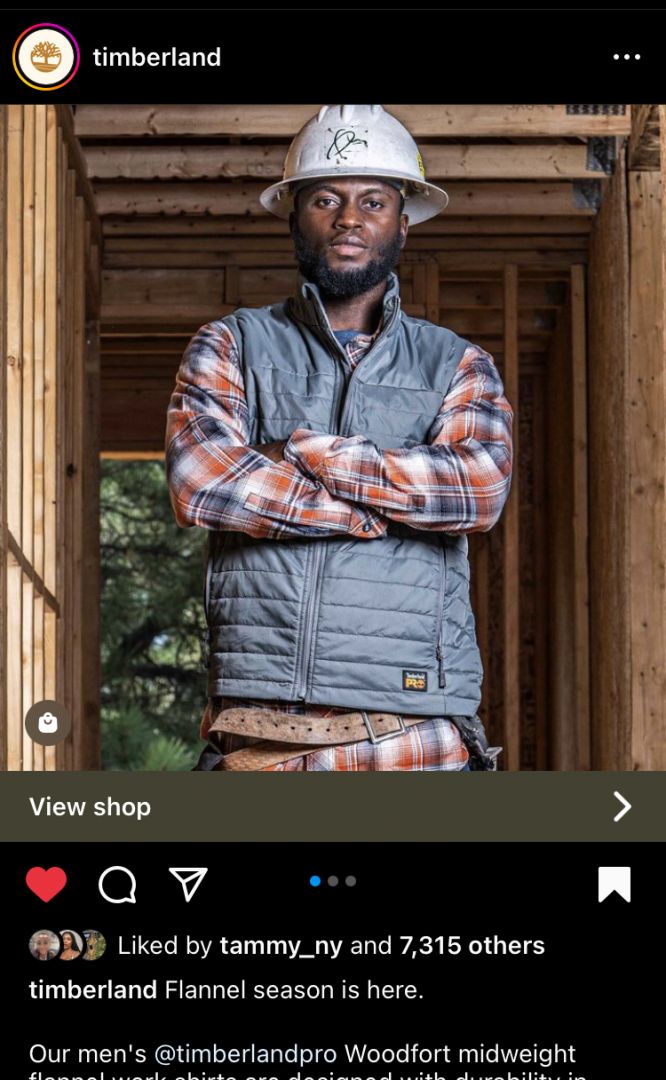Unlike the post with the red heart
This screenshot has height=1080, width=666.
46,884
